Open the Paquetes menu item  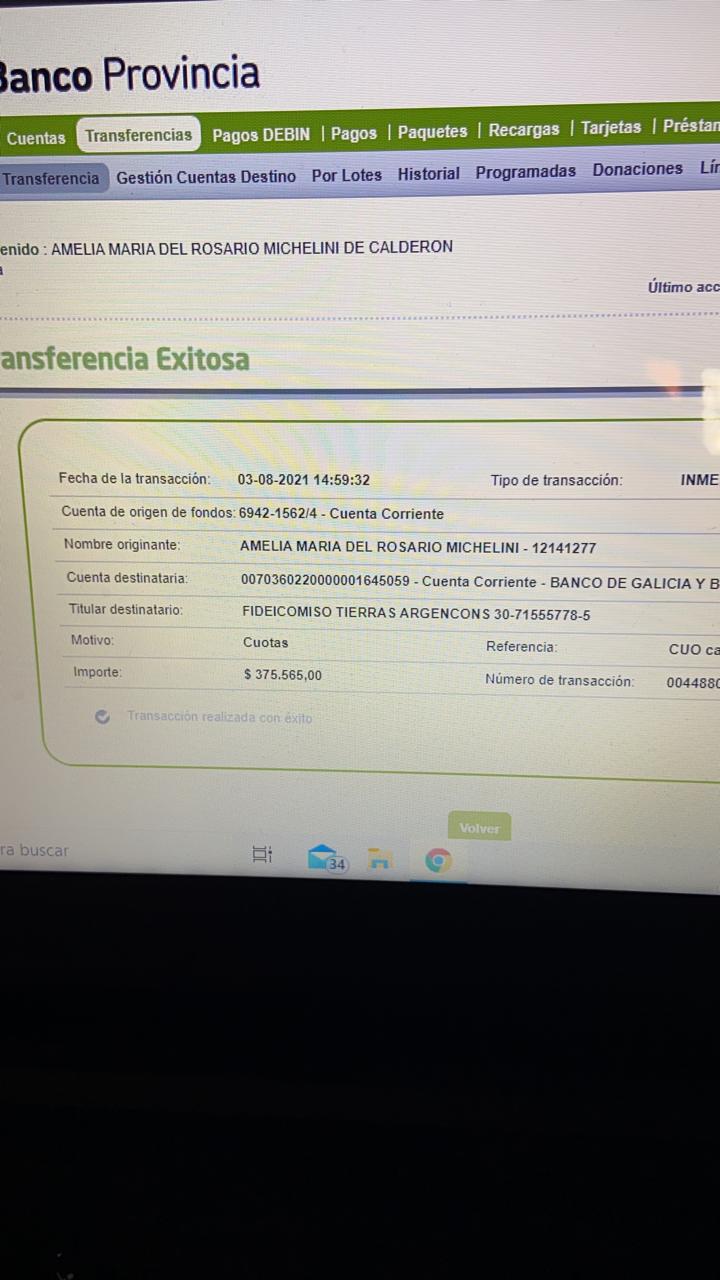pos(432,131)
